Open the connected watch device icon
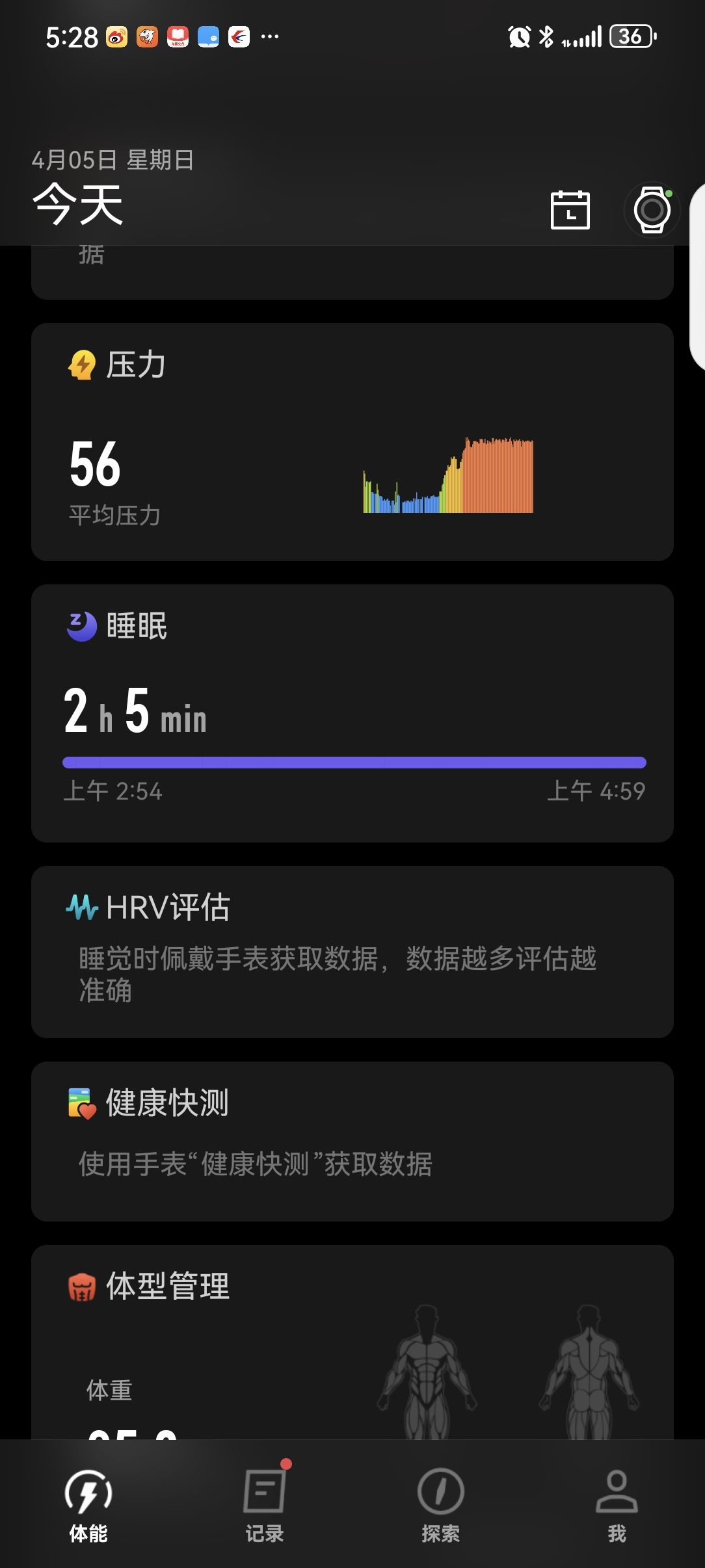Screen dimensions: 705x1568 coord(652,209)
